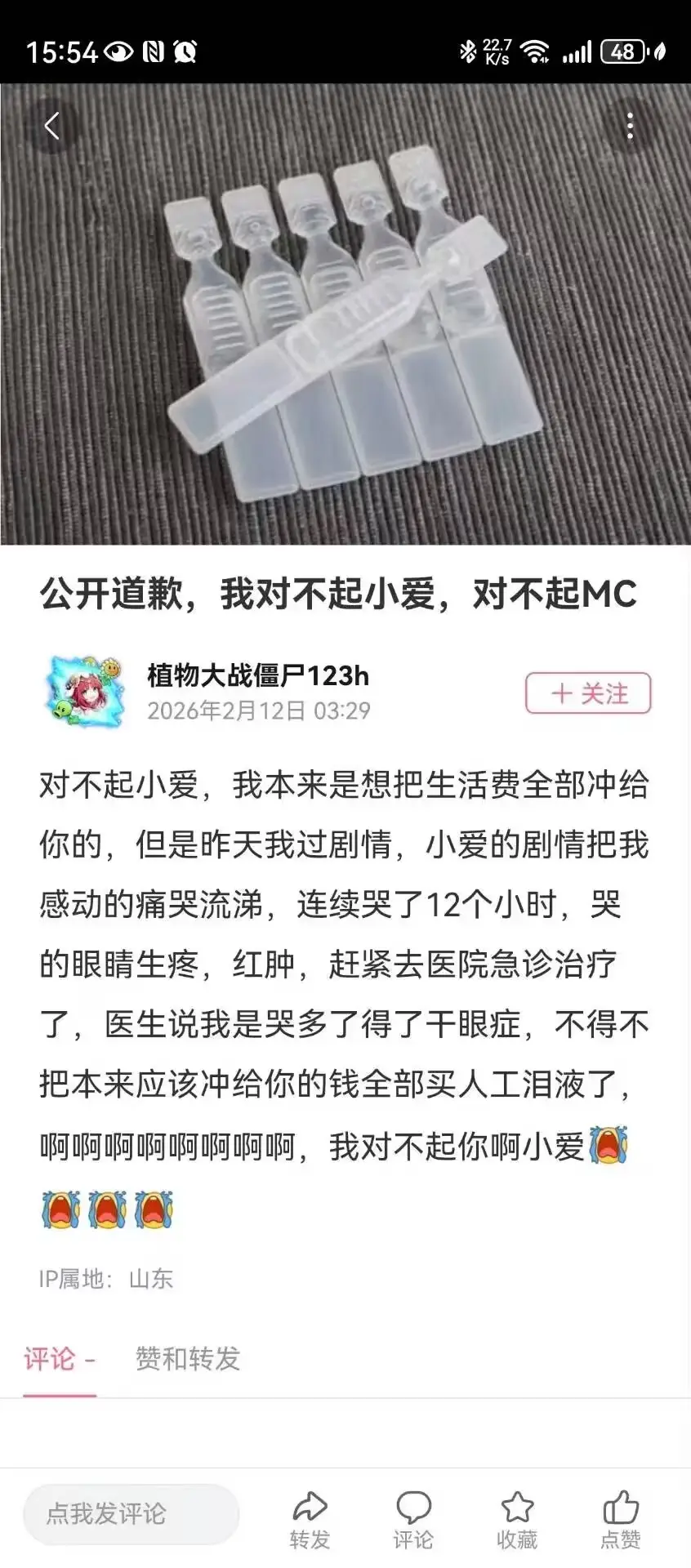691x1568 pixels.
Task: Go back using the top-left arrow
Action: (52, 126)
